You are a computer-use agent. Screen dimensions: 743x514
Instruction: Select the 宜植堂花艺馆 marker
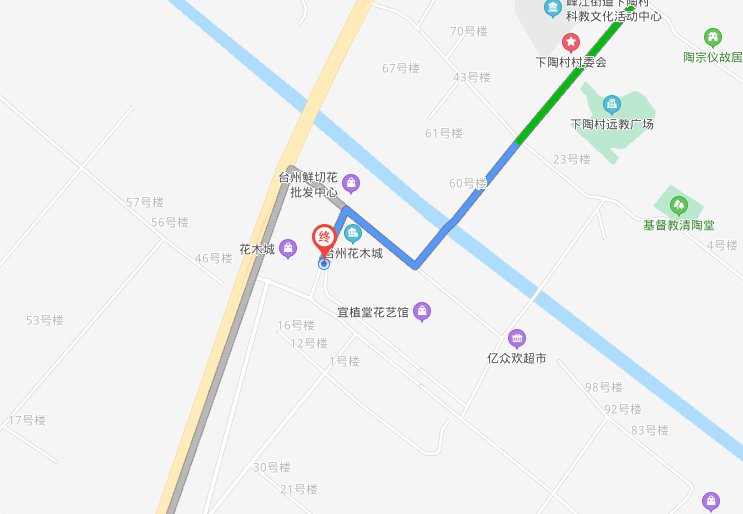pos(423,312)
